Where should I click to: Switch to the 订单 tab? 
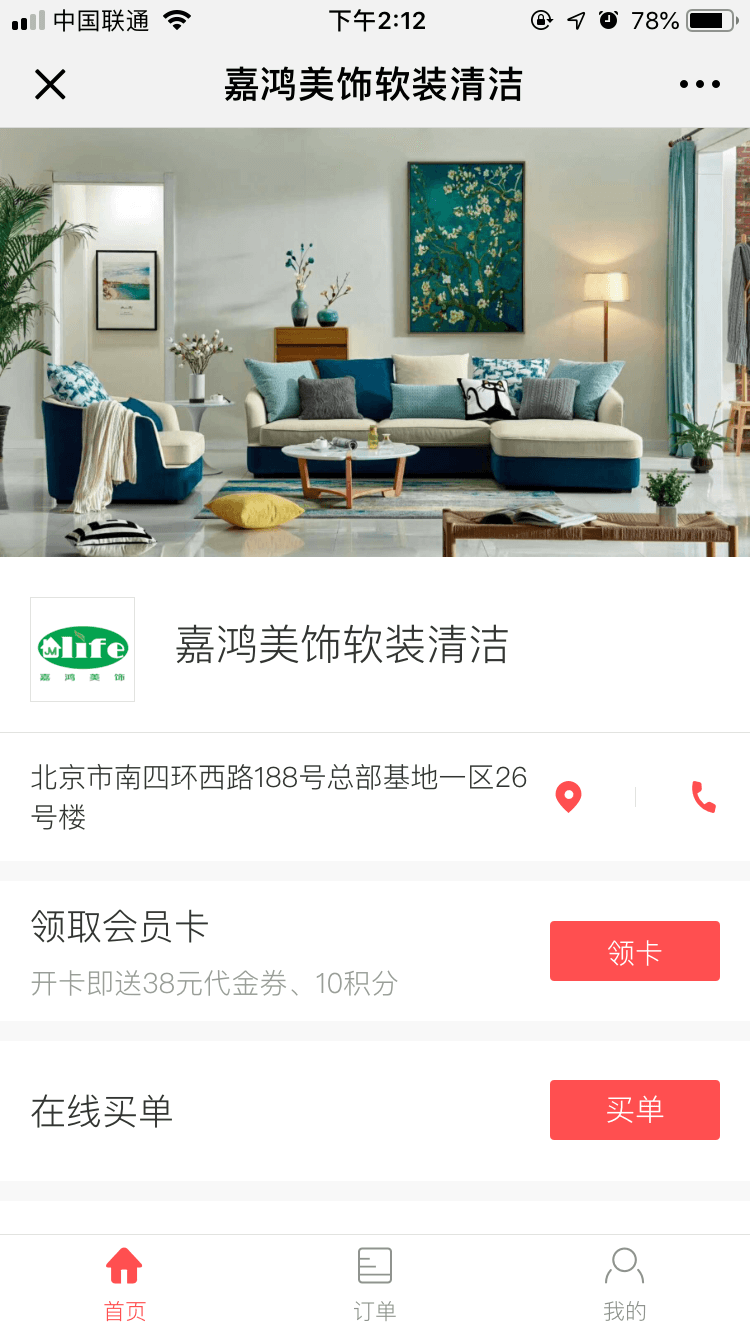[x=375, y=1284]
